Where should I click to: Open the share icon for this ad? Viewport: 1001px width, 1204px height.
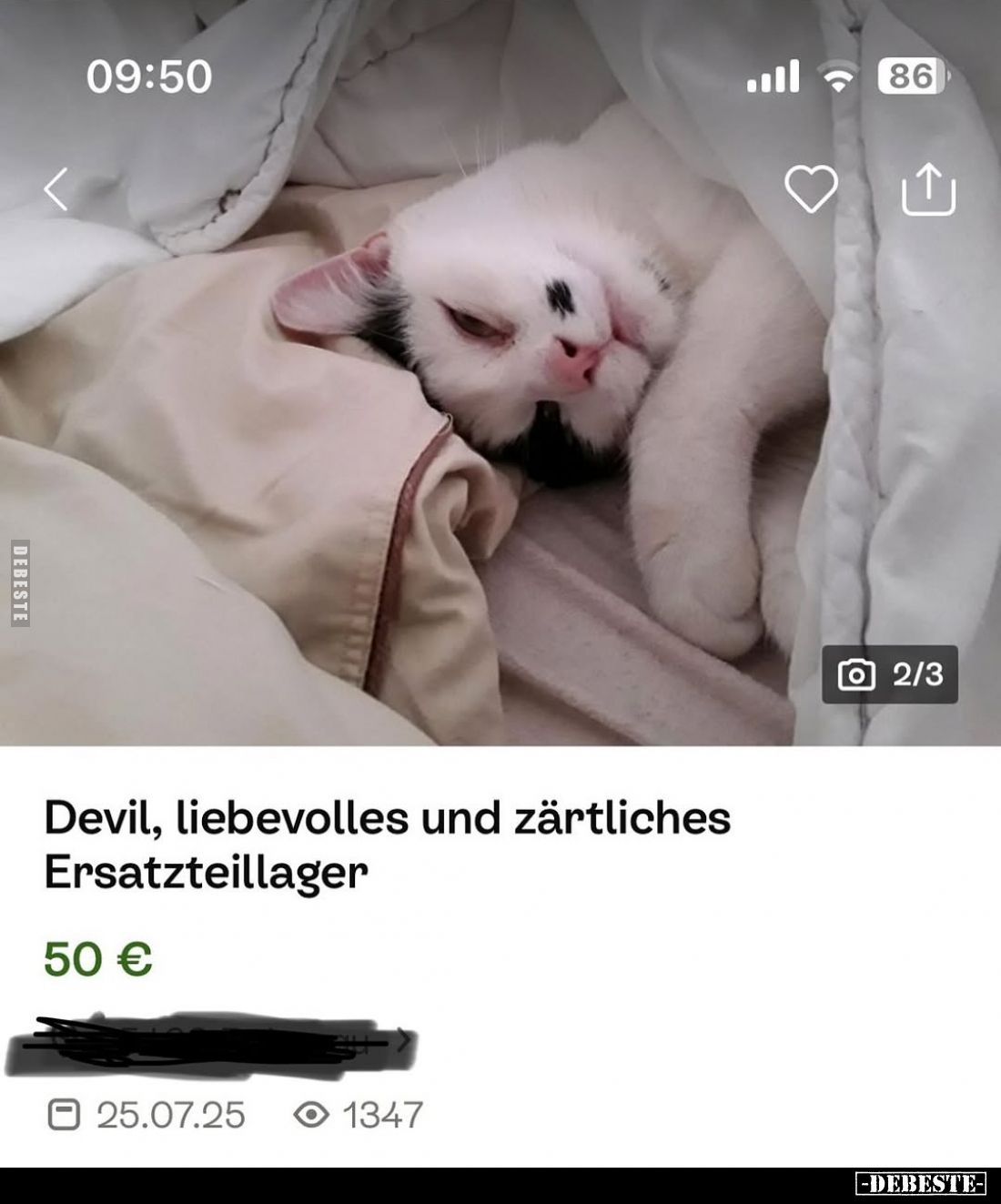(x=931, y=188)
